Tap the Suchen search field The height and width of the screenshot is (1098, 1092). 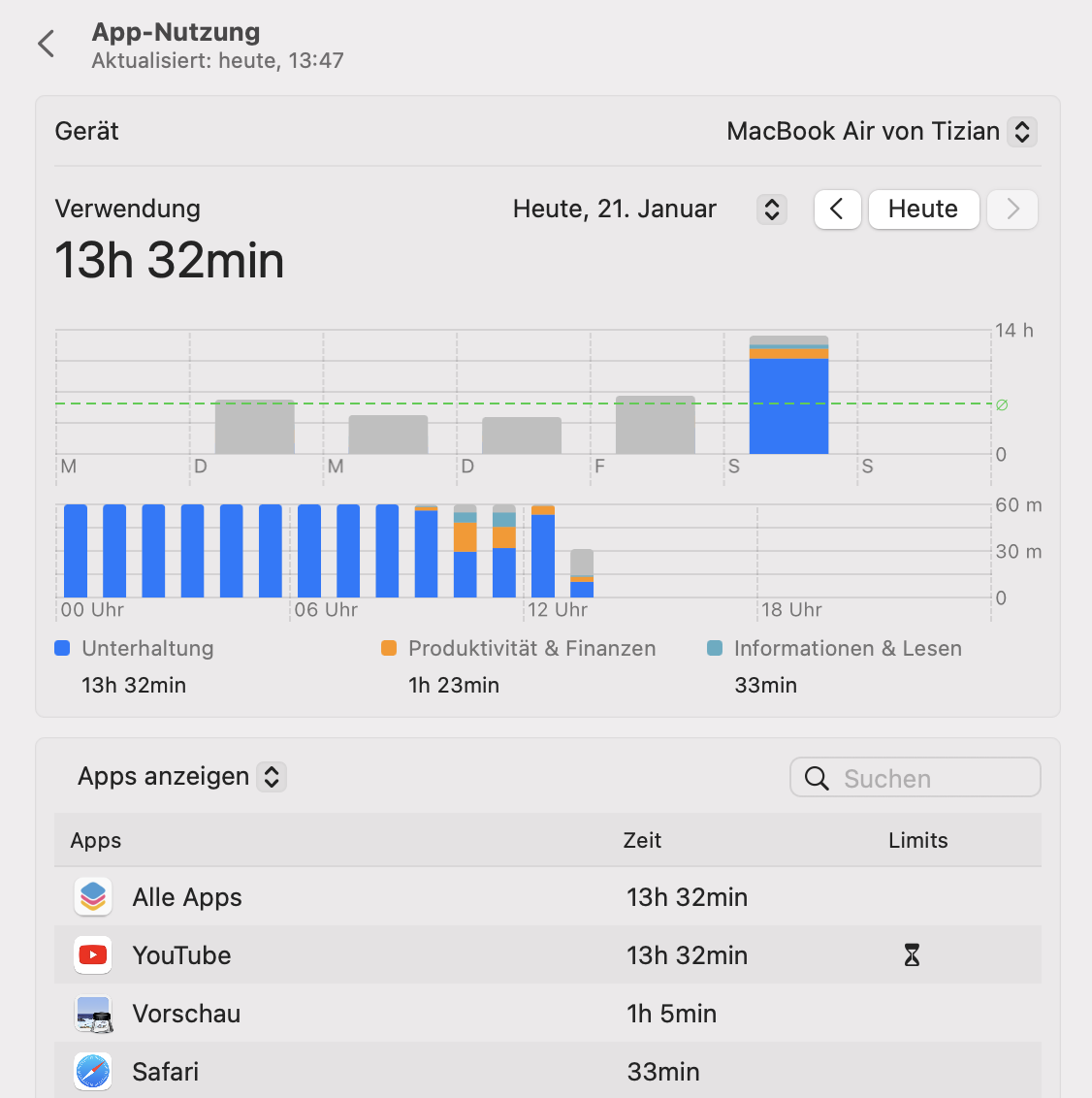[x=915, y=777]
